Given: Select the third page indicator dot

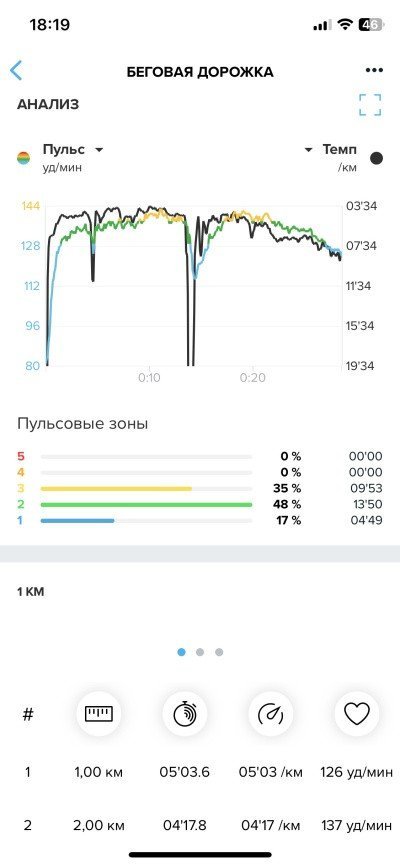Looking at the screenshot, I should point(219,652).
